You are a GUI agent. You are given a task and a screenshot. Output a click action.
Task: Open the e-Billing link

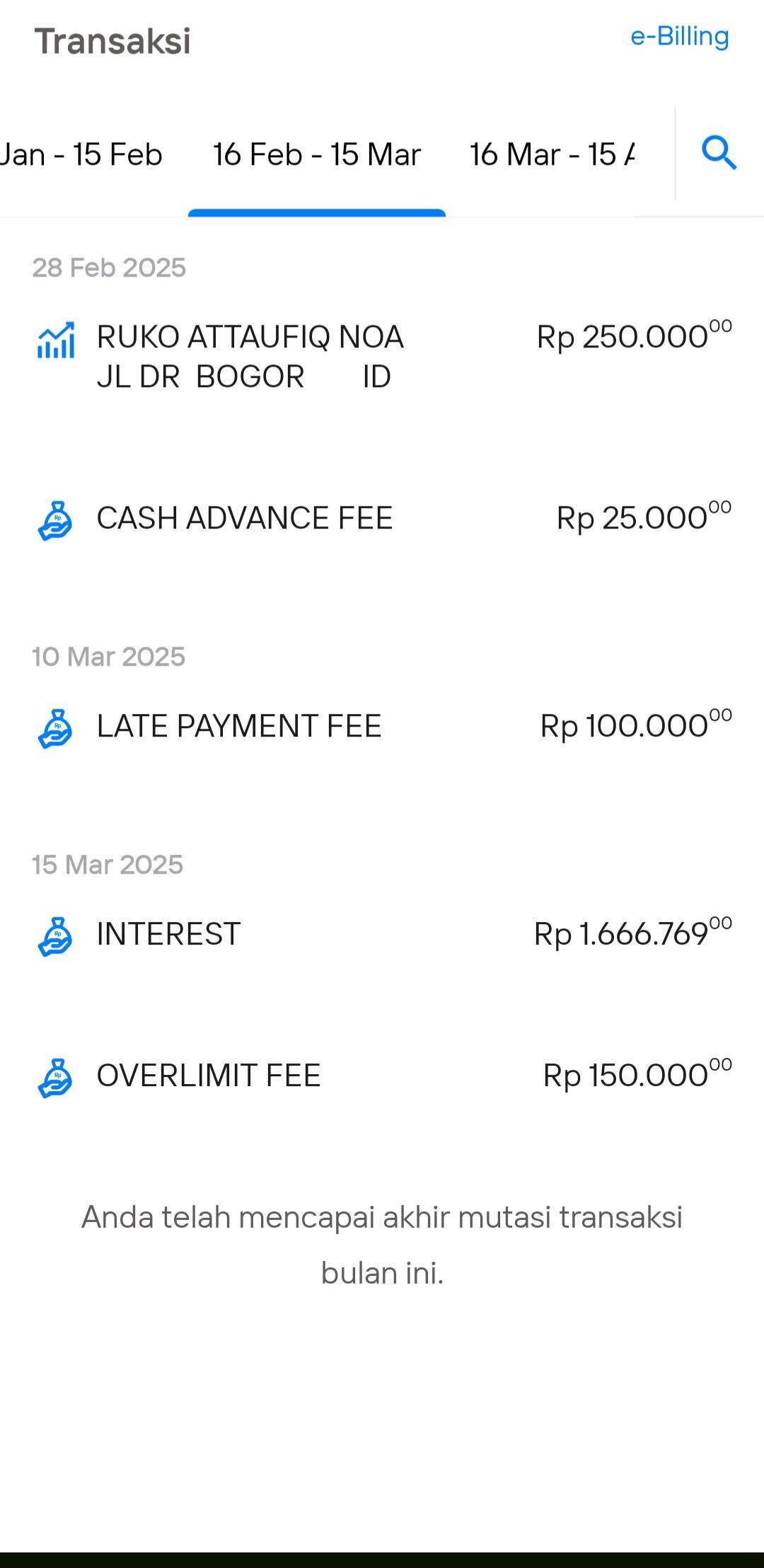click(x=679, y=37)
